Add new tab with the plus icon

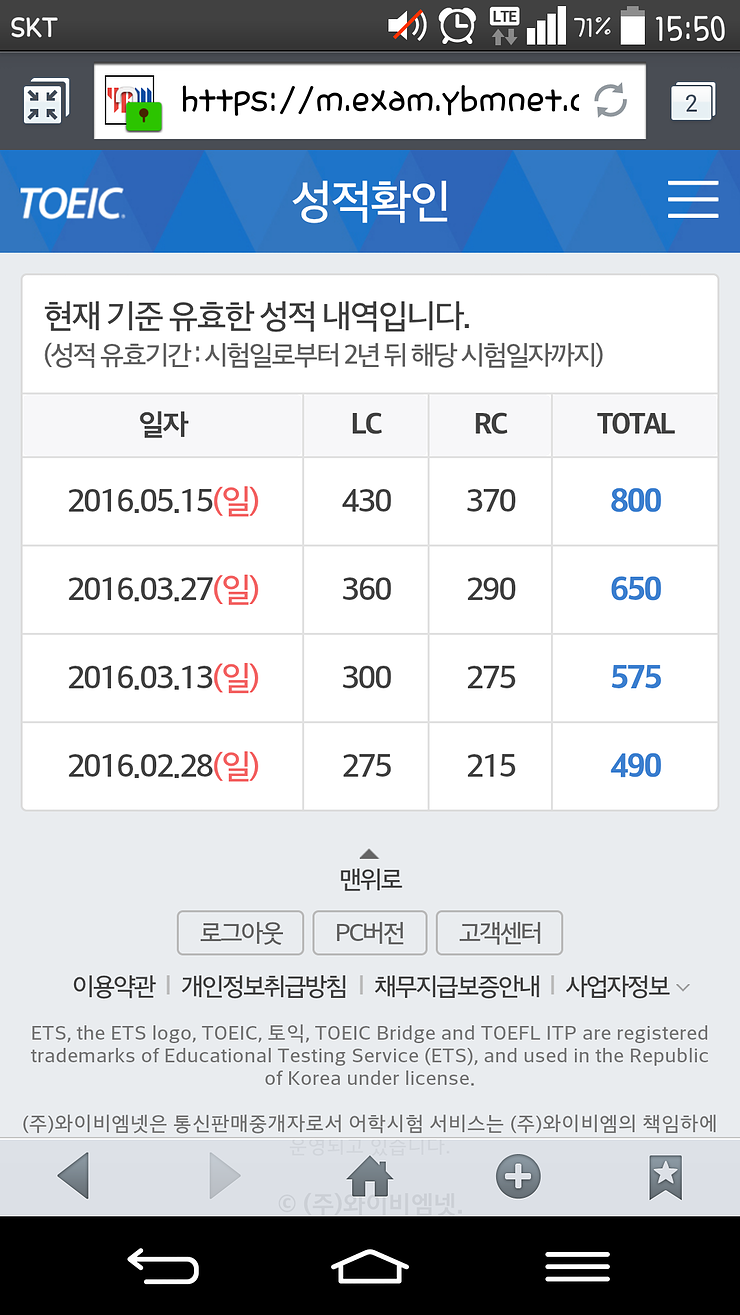[518, 1177]
